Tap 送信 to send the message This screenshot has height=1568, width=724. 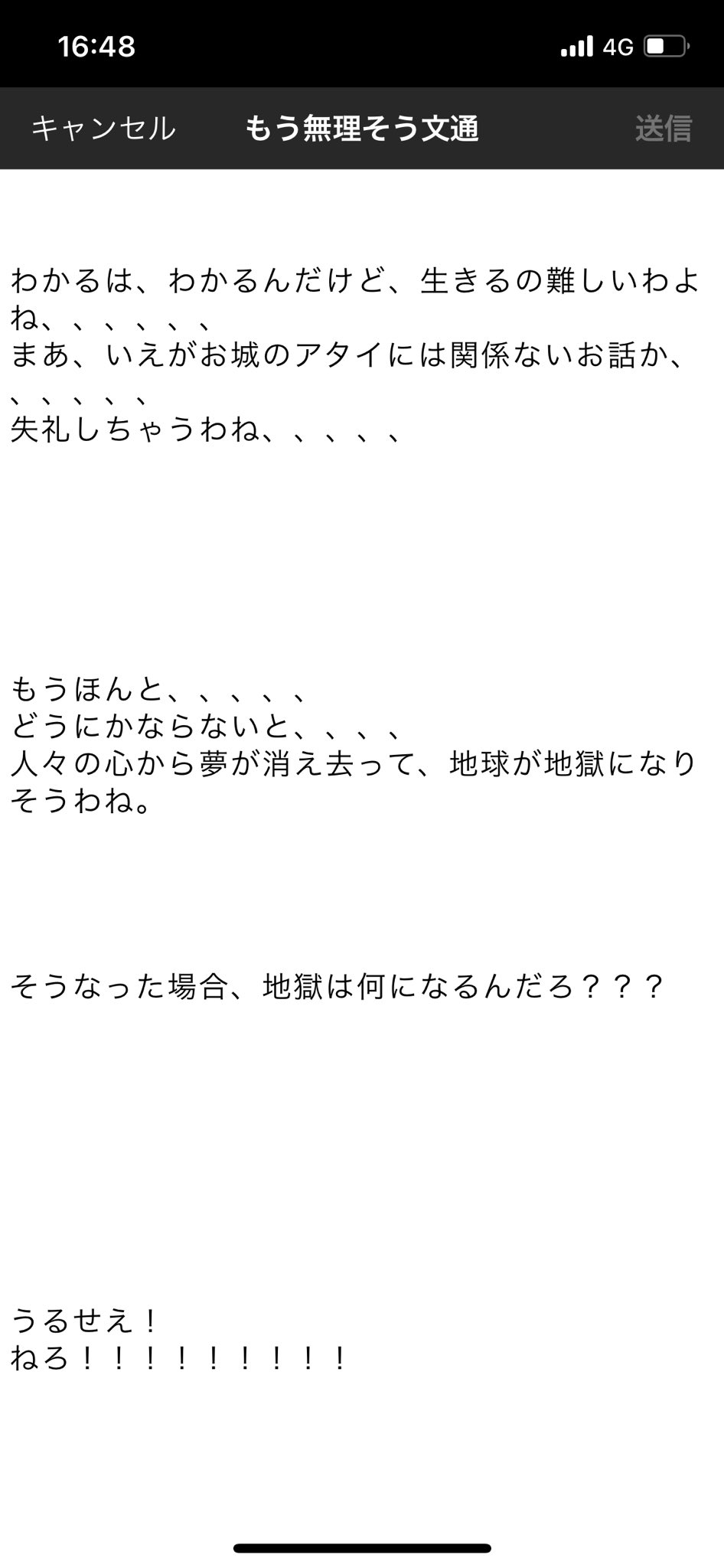[x=664, y=128]
